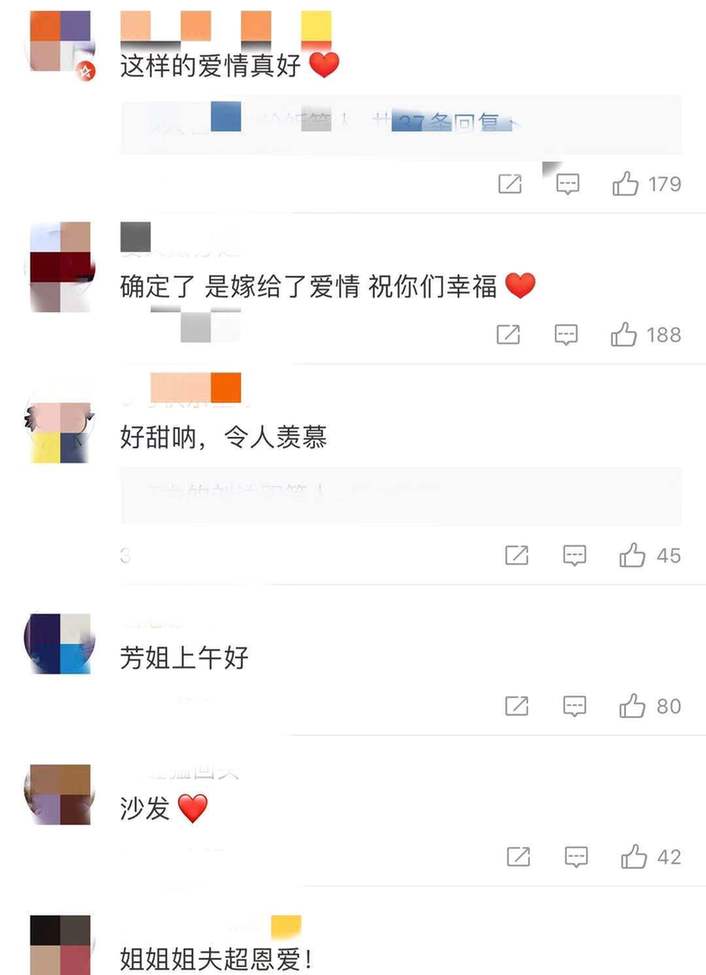Repost the comment 好甜呐，令人羡慕

click(x=516, y=556)
